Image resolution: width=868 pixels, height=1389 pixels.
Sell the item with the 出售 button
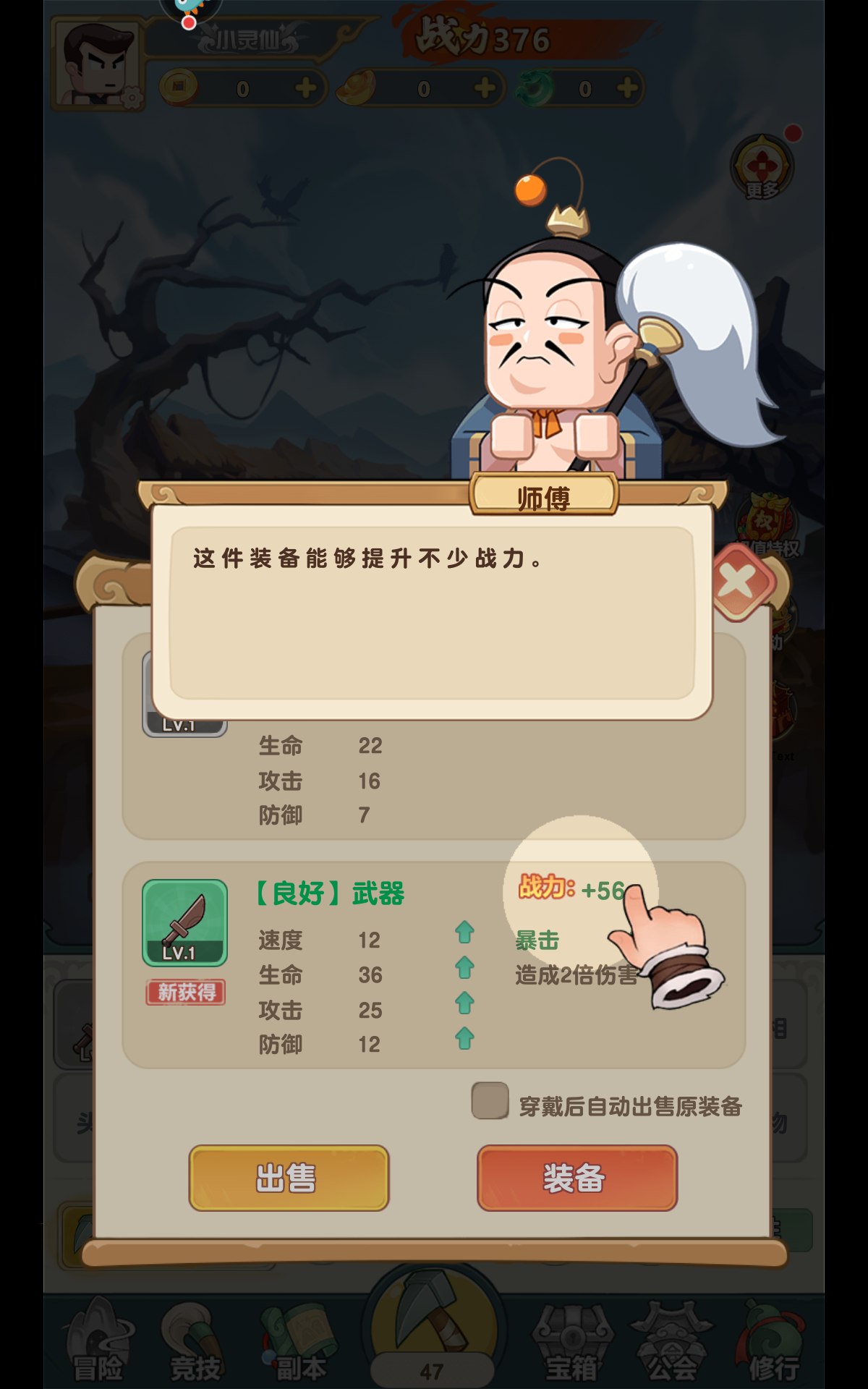pos(289,1178)
